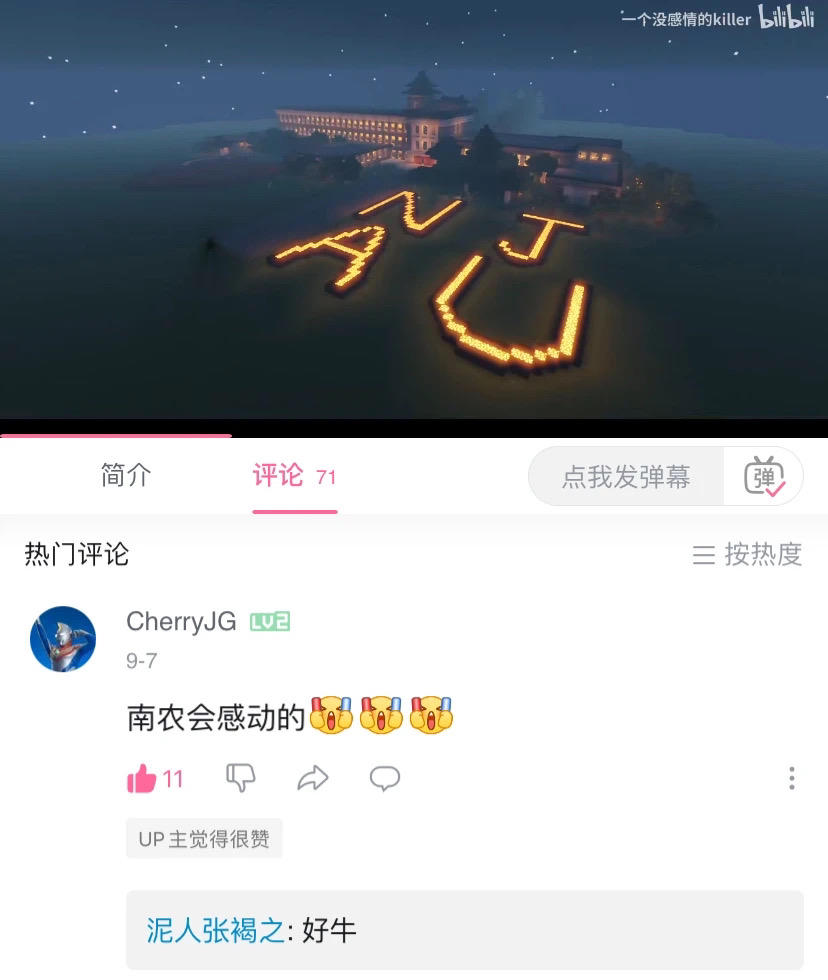Dislike CherryJG's comment
Image resolution: width=828 pixels, height=980 pixels.
pos(241,778)
